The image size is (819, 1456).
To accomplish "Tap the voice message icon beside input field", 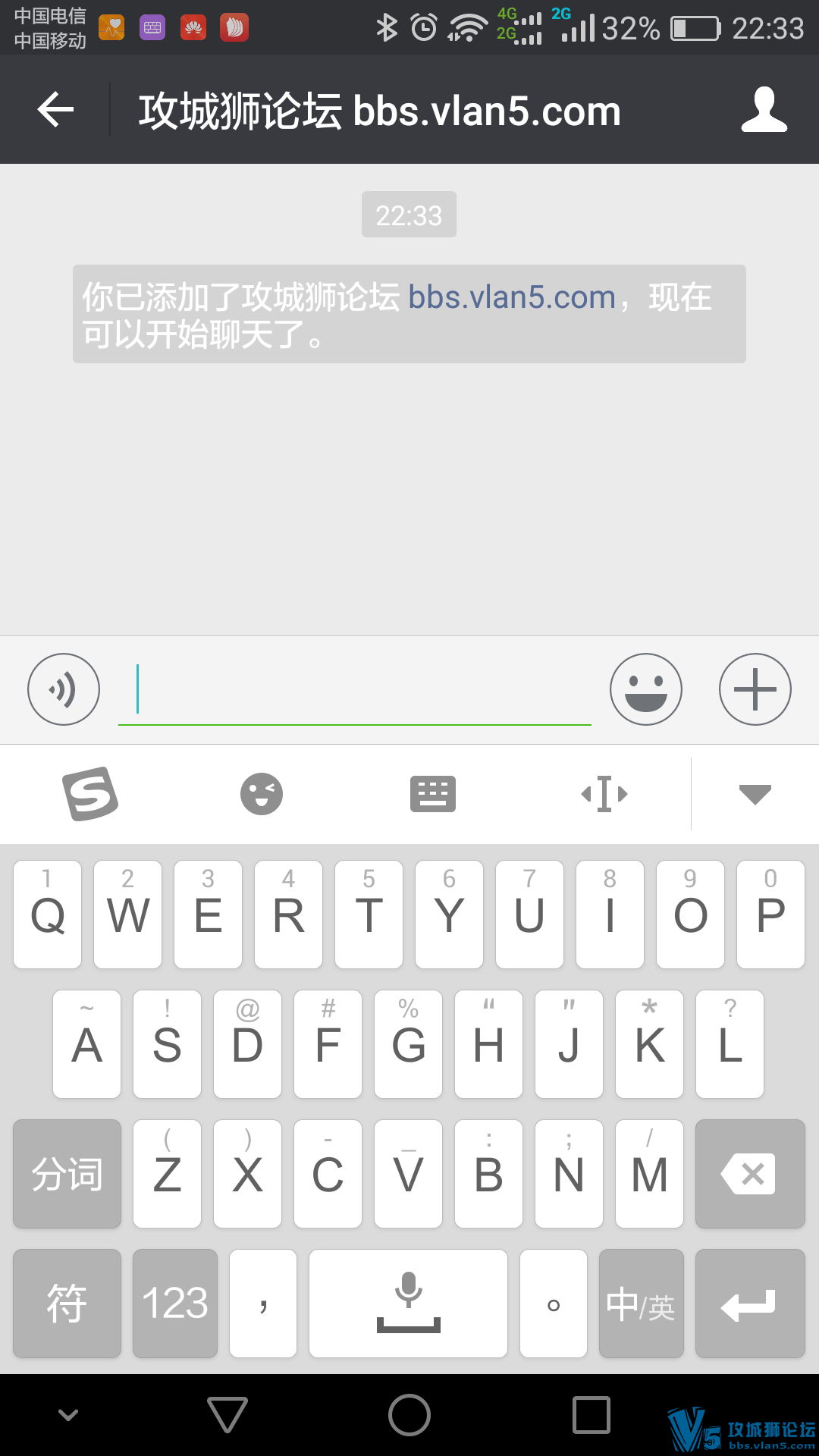I will tap(63, 689).
